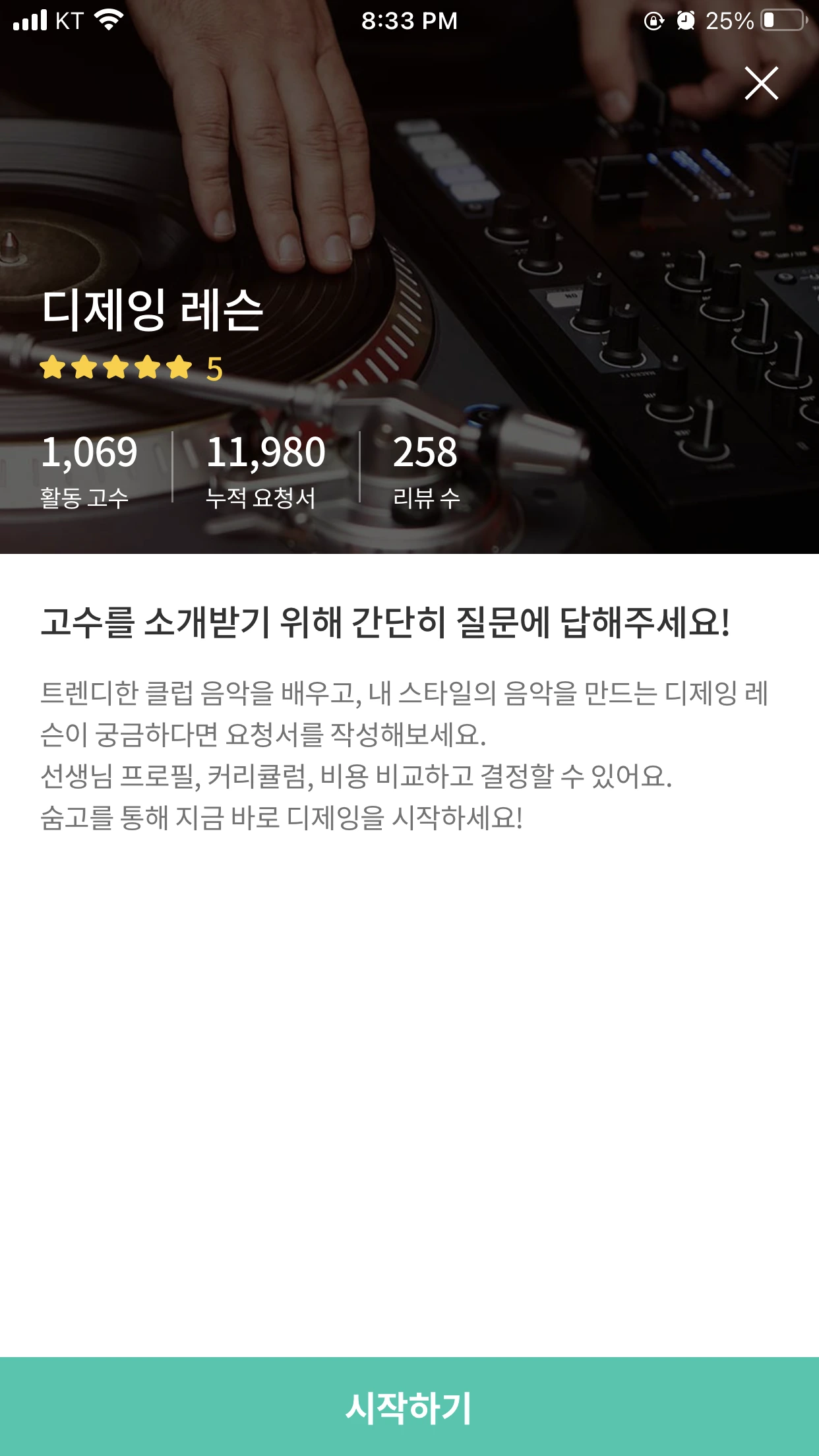This screenshot has height=1456, width=819.
Task: Tap the 8:33 PM clock text
Action: (x=409, y=21)
